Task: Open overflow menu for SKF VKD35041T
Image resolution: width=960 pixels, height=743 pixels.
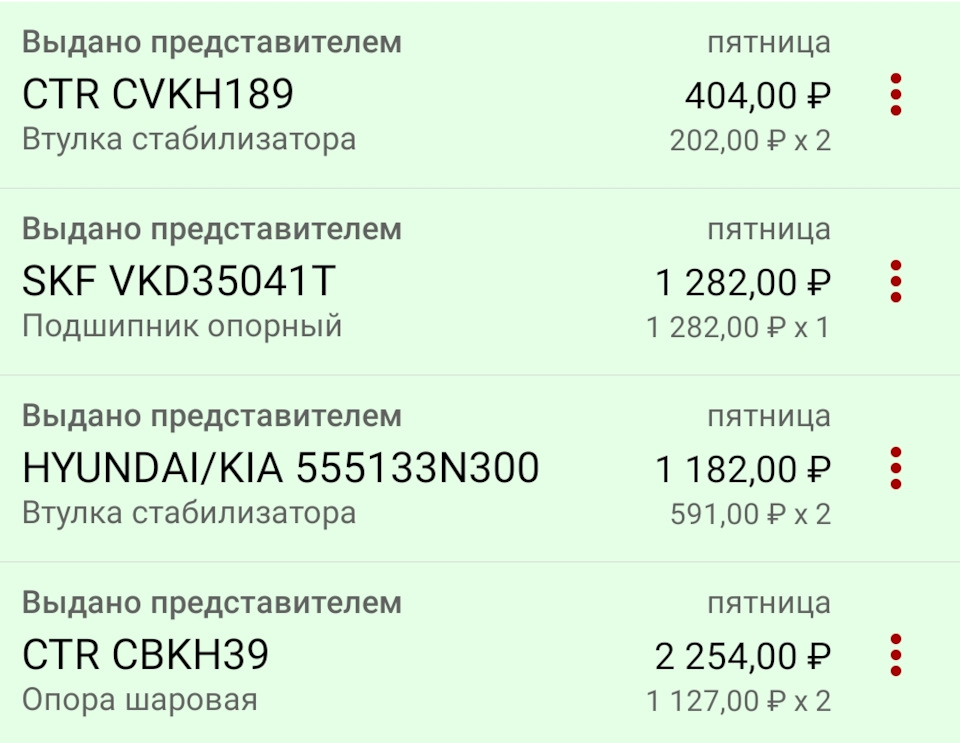Action: [895, 282]
